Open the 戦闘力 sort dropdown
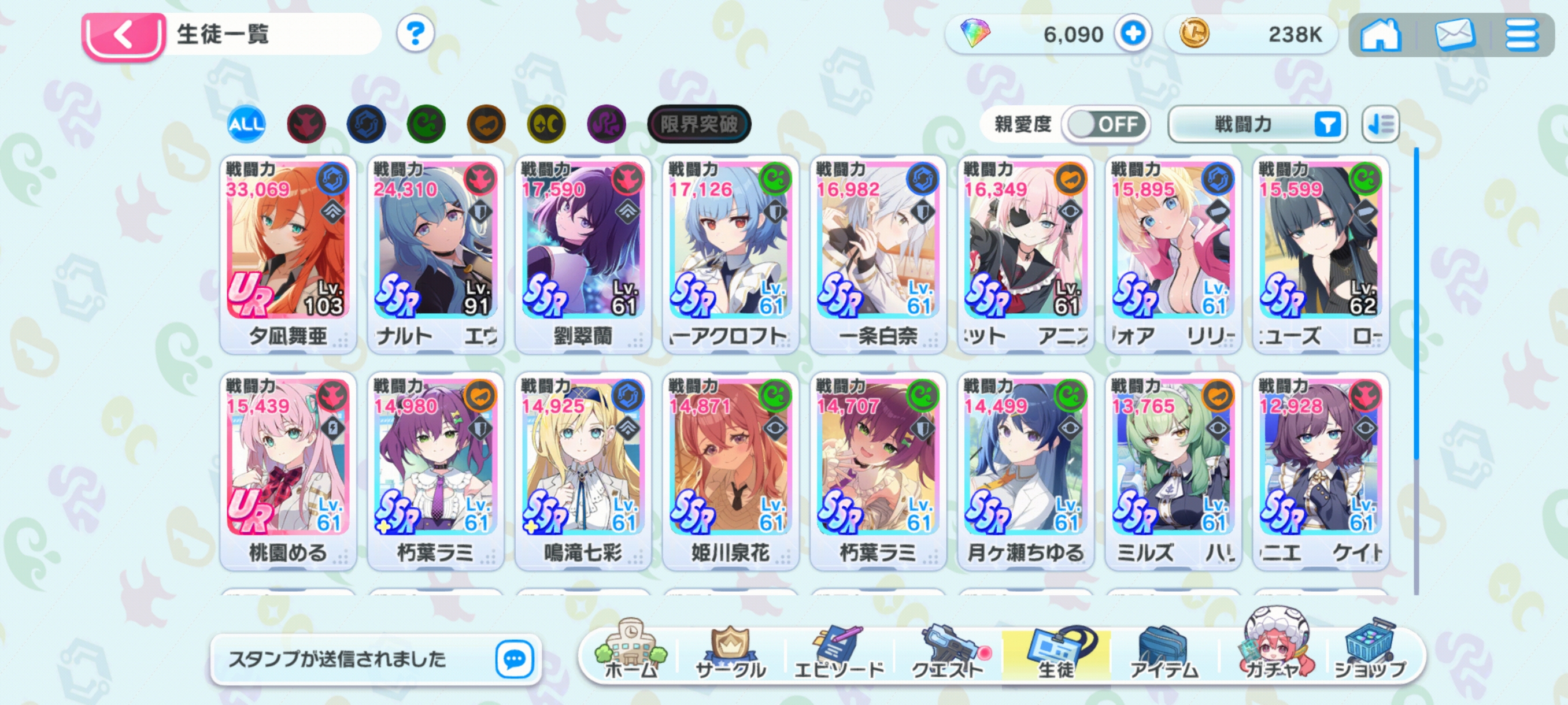This screenshot has width=1568, height=705. [x=1257, y=125]
